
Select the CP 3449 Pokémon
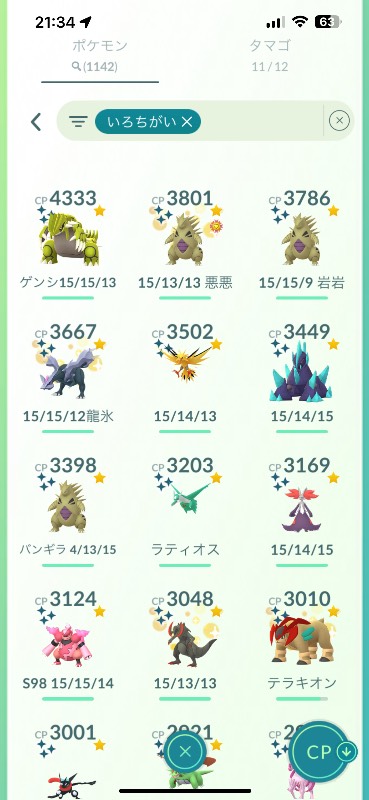point(301,378)
